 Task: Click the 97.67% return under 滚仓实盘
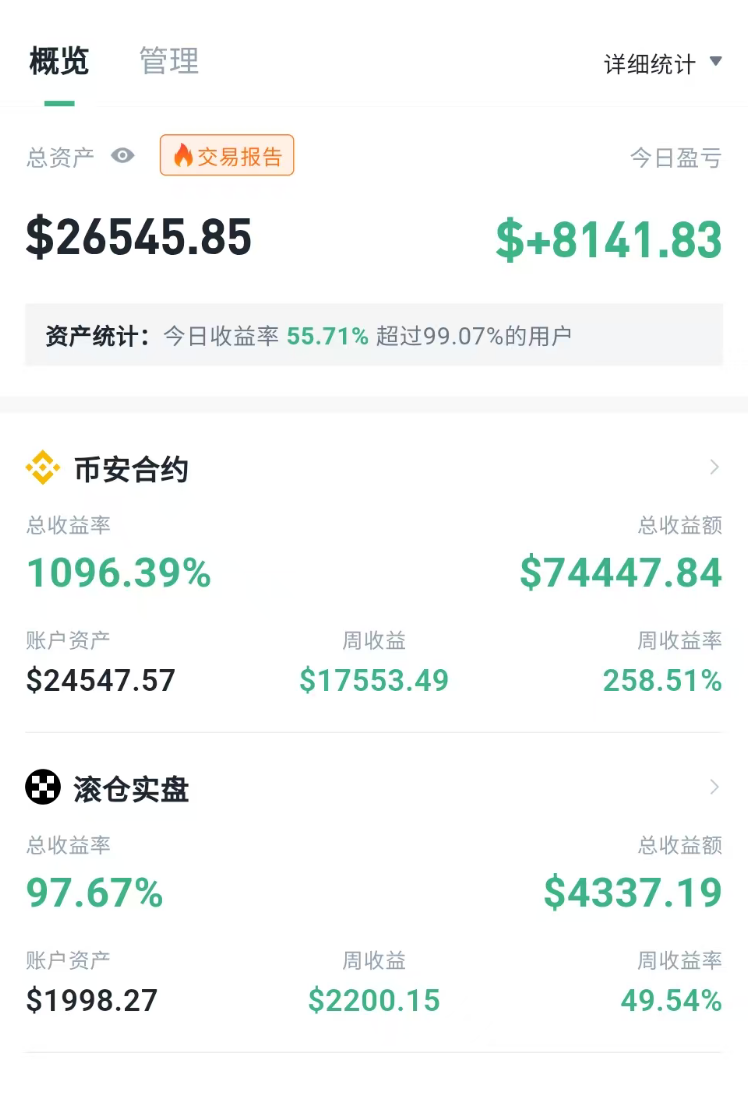(x=95, y=893)
